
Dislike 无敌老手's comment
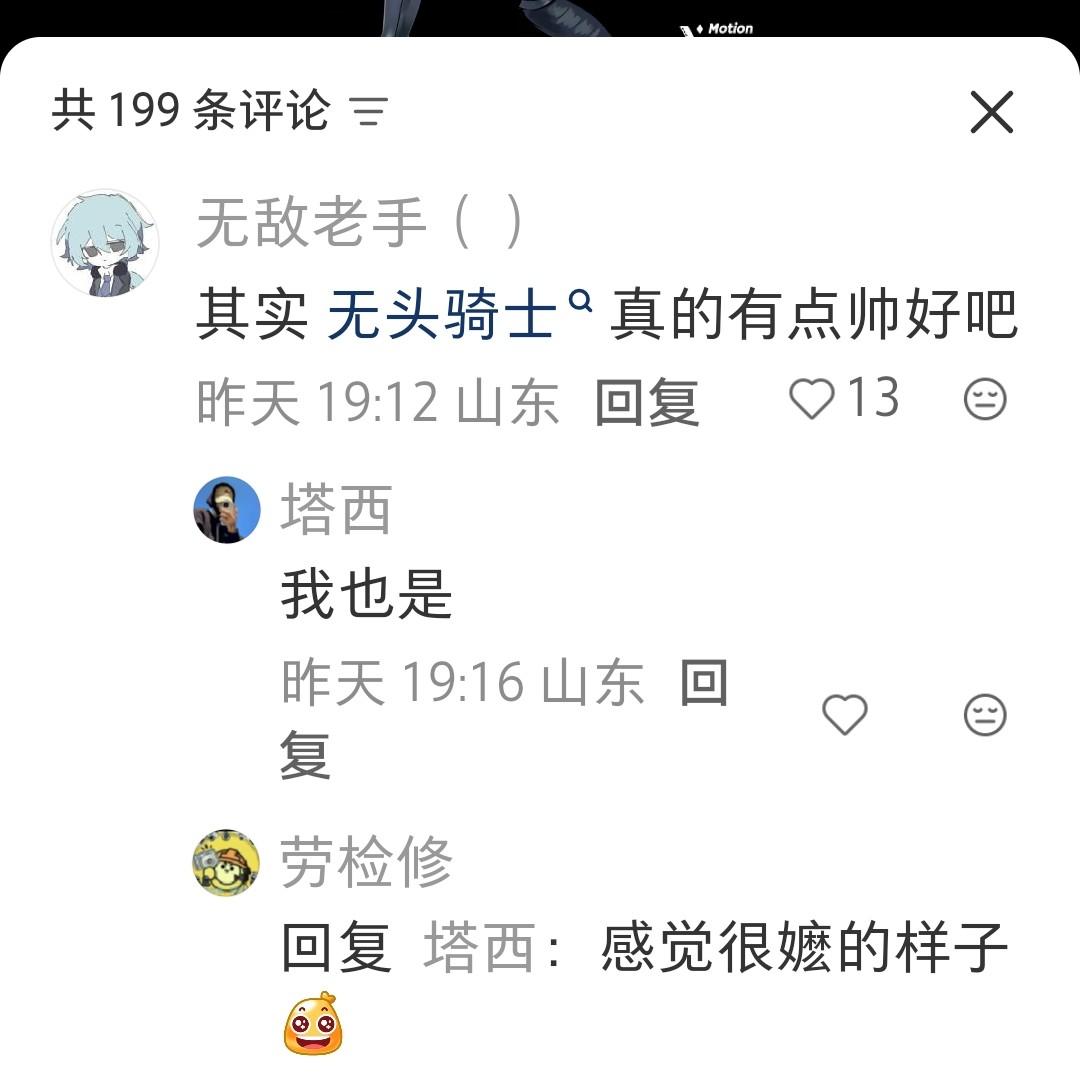coord(984,400)
